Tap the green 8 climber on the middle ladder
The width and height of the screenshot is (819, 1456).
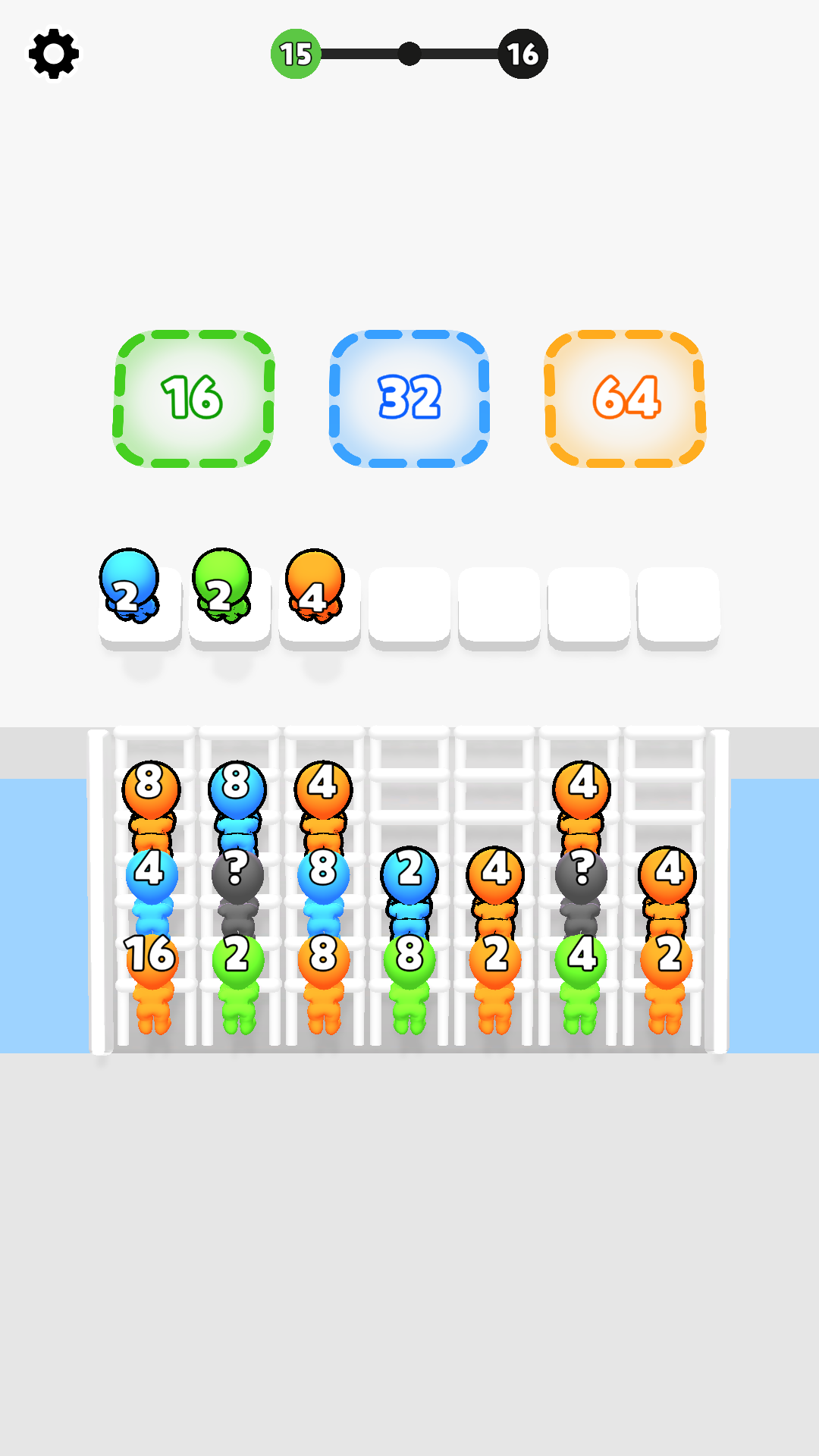[409, 957]
